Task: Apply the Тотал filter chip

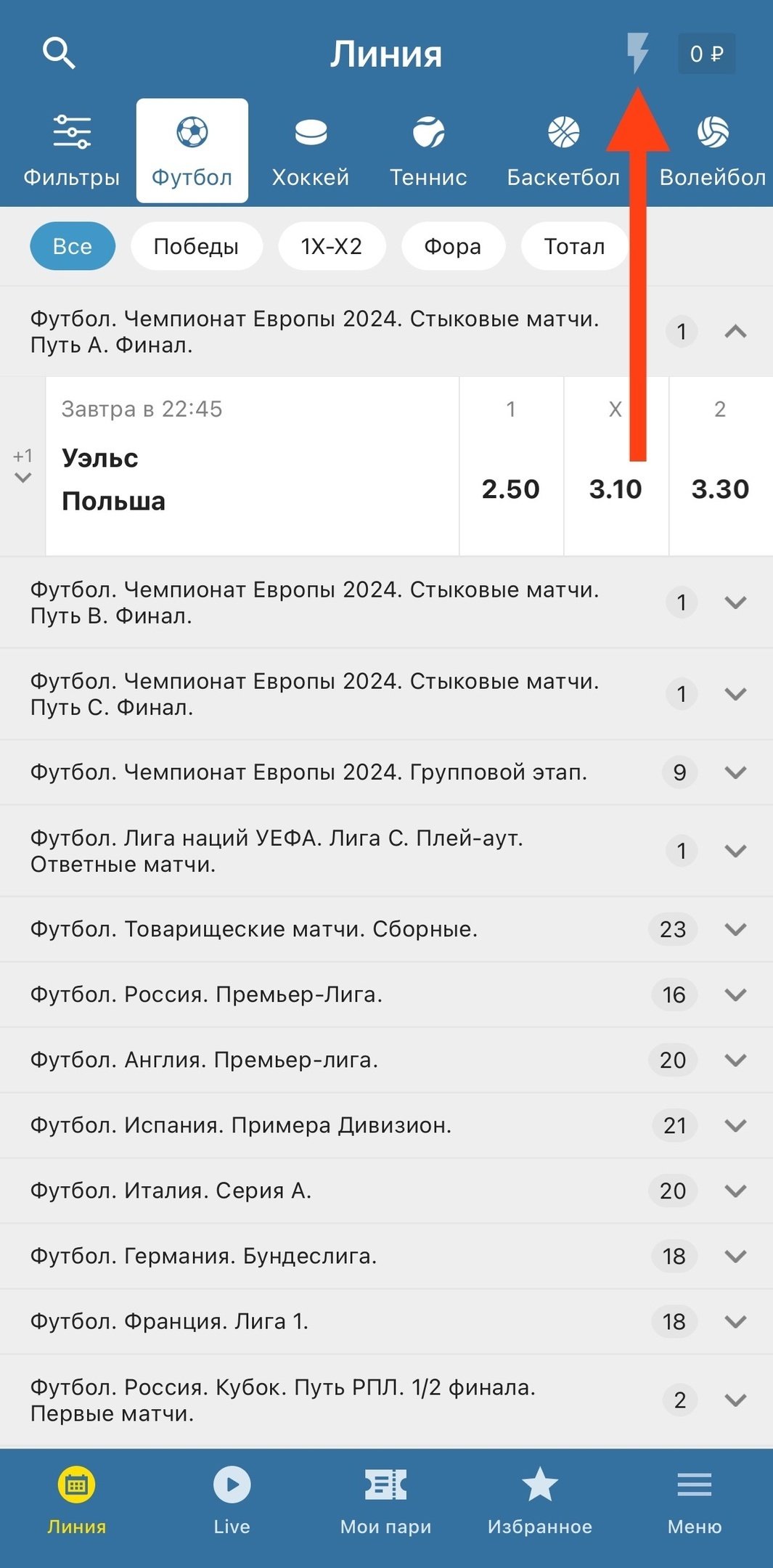Action: [574, 246]
